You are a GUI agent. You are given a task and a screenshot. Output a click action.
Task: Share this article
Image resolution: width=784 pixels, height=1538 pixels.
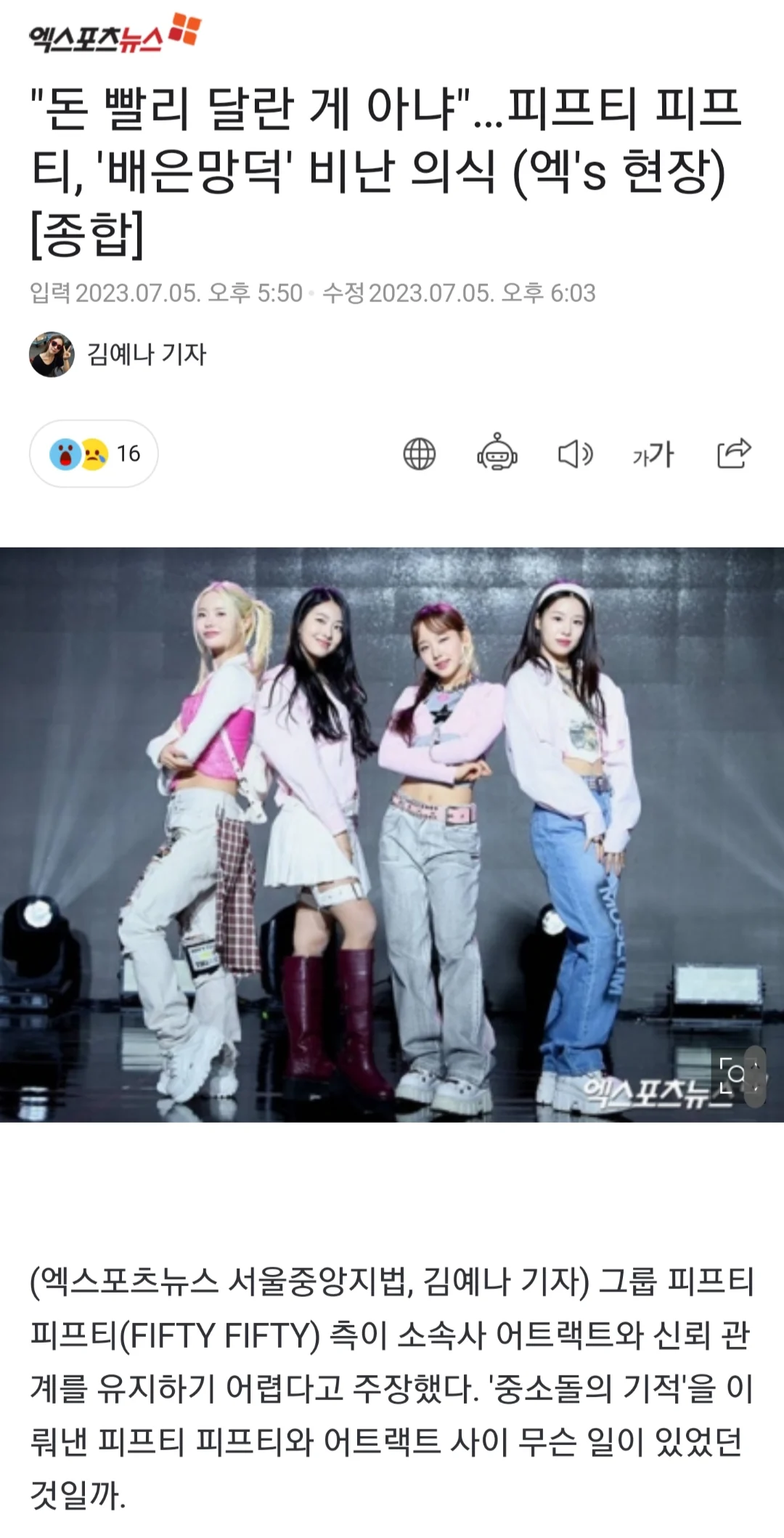click(x=733, y=454)
